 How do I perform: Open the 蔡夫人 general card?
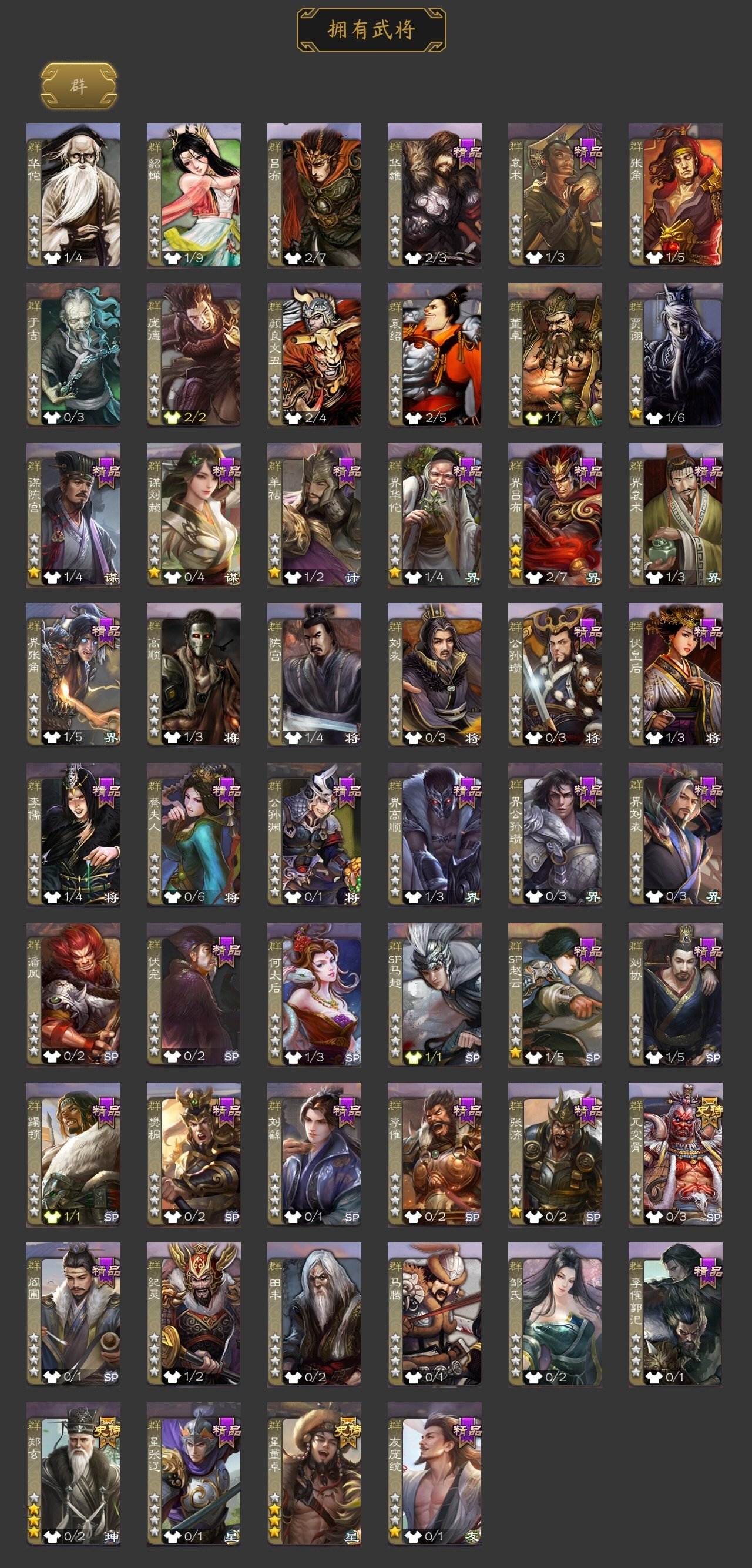(193, 835)
